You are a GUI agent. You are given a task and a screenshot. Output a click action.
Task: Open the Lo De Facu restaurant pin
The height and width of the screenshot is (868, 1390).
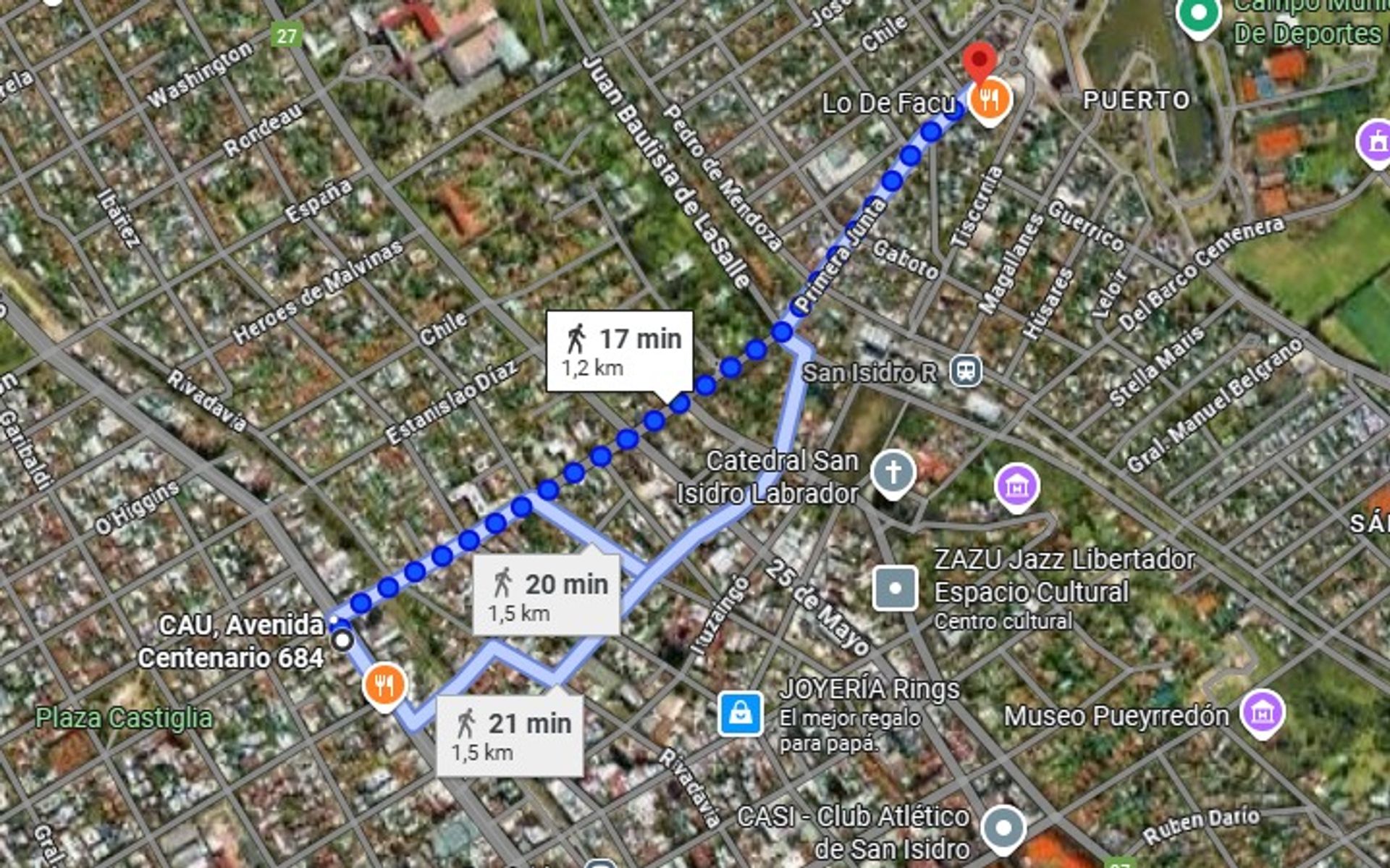click(990, 99)
